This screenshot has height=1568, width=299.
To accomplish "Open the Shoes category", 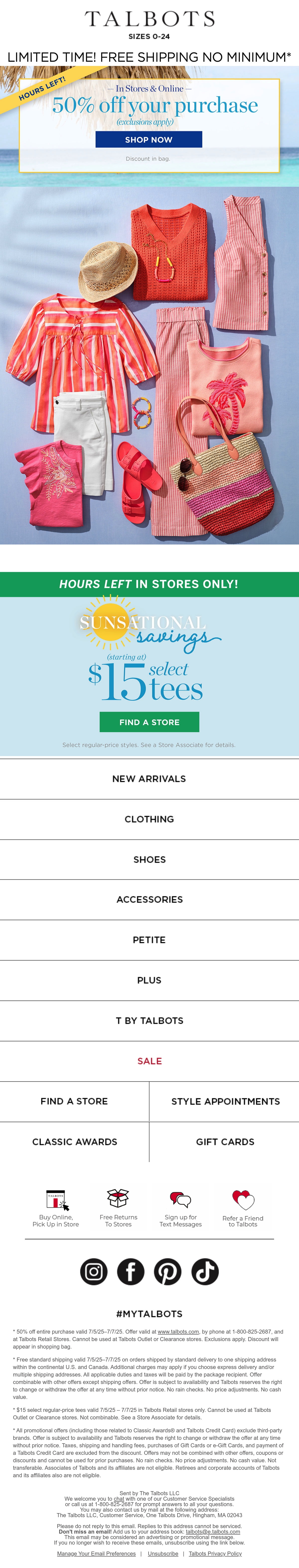I will coord(149,859).
